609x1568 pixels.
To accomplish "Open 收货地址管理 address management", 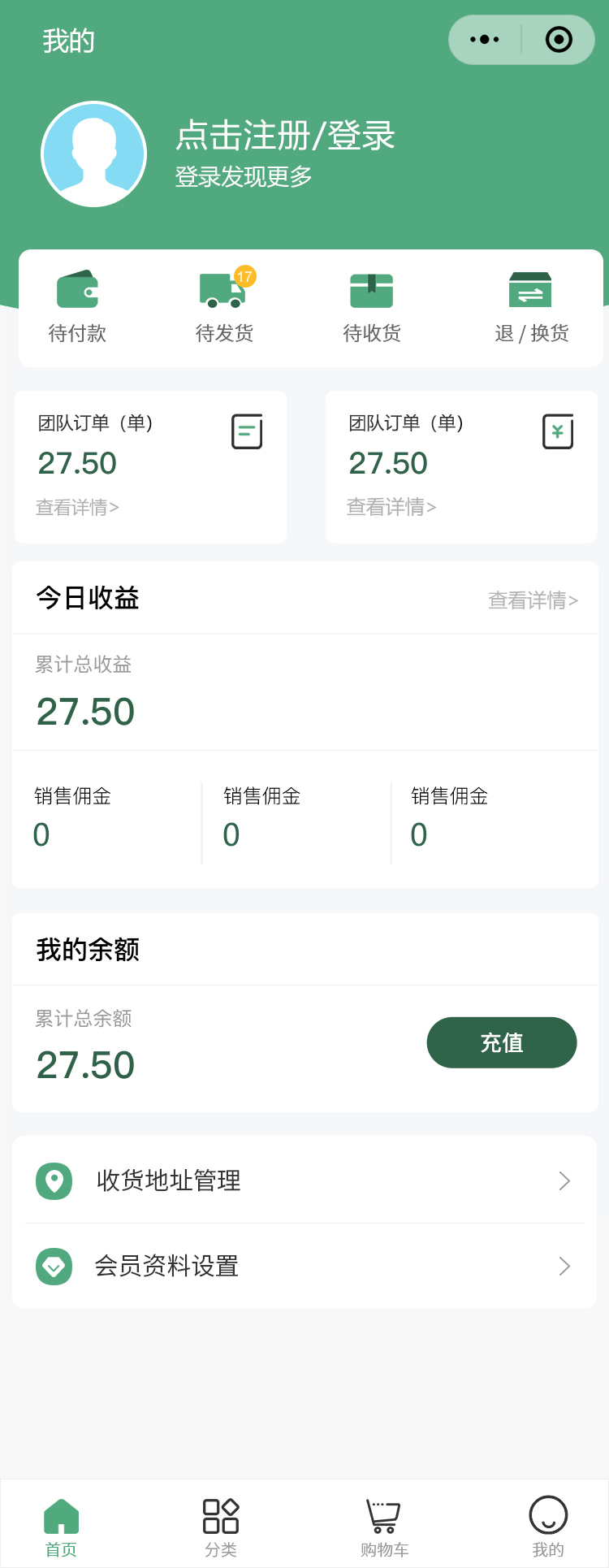I will point(304,1180).
